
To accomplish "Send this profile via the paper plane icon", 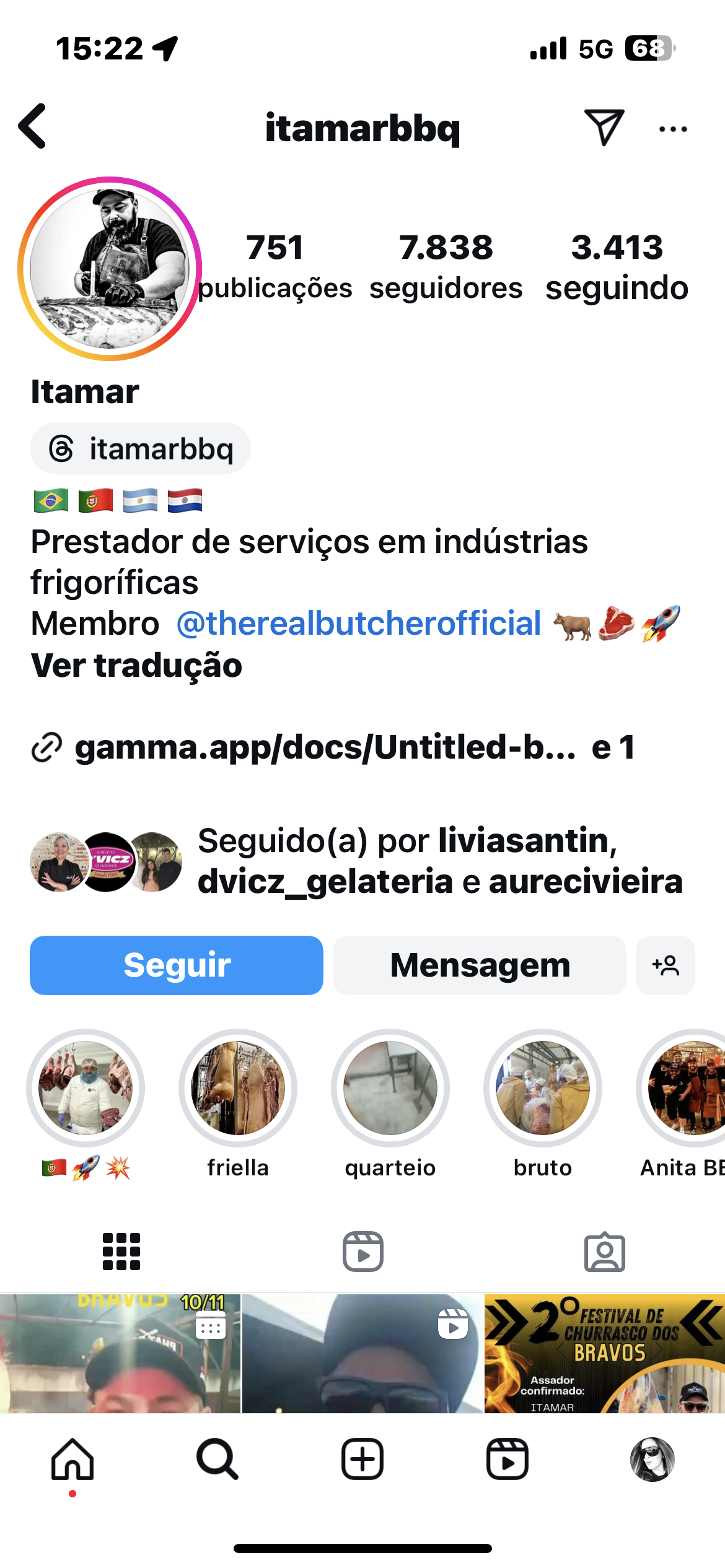I will 604,128.
